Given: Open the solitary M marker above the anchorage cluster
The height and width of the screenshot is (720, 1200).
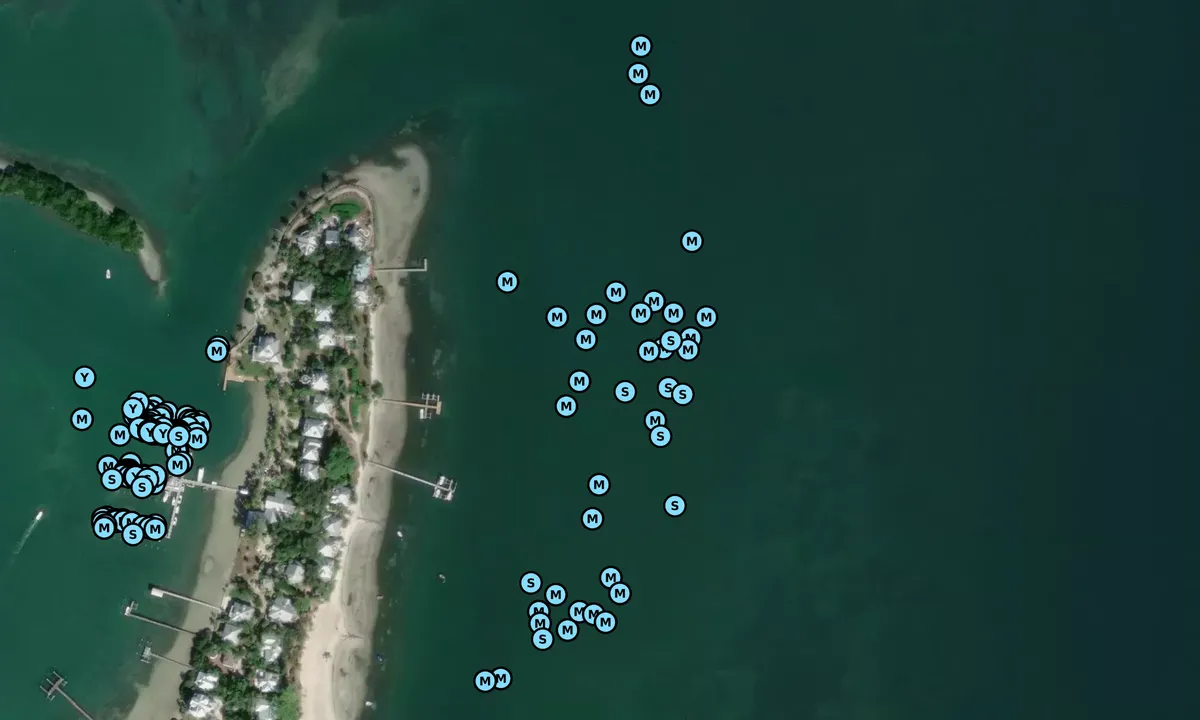Looking at the screenshot, I should [x=692, y=241].
